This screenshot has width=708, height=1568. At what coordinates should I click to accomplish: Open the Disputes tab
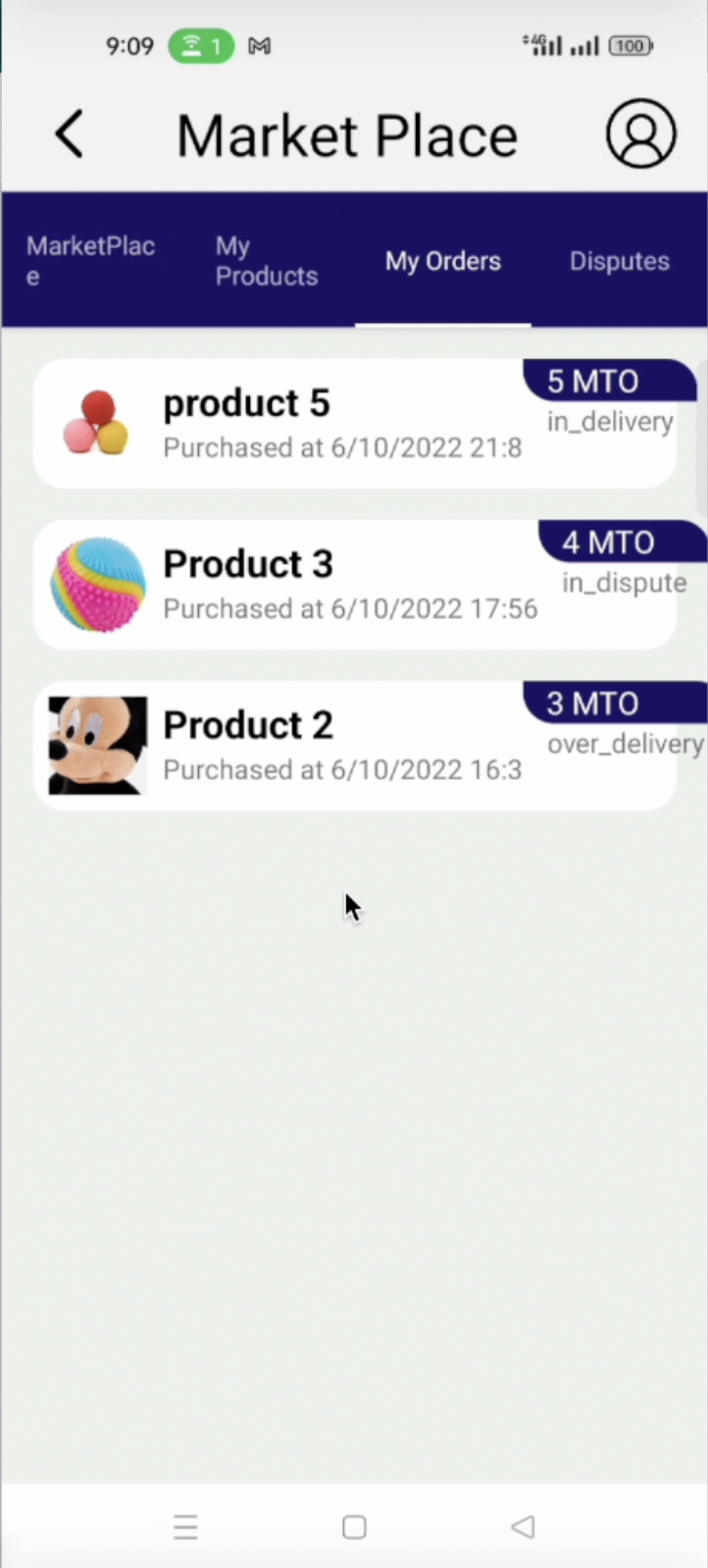pyautogui.click(x=620, y=261)
